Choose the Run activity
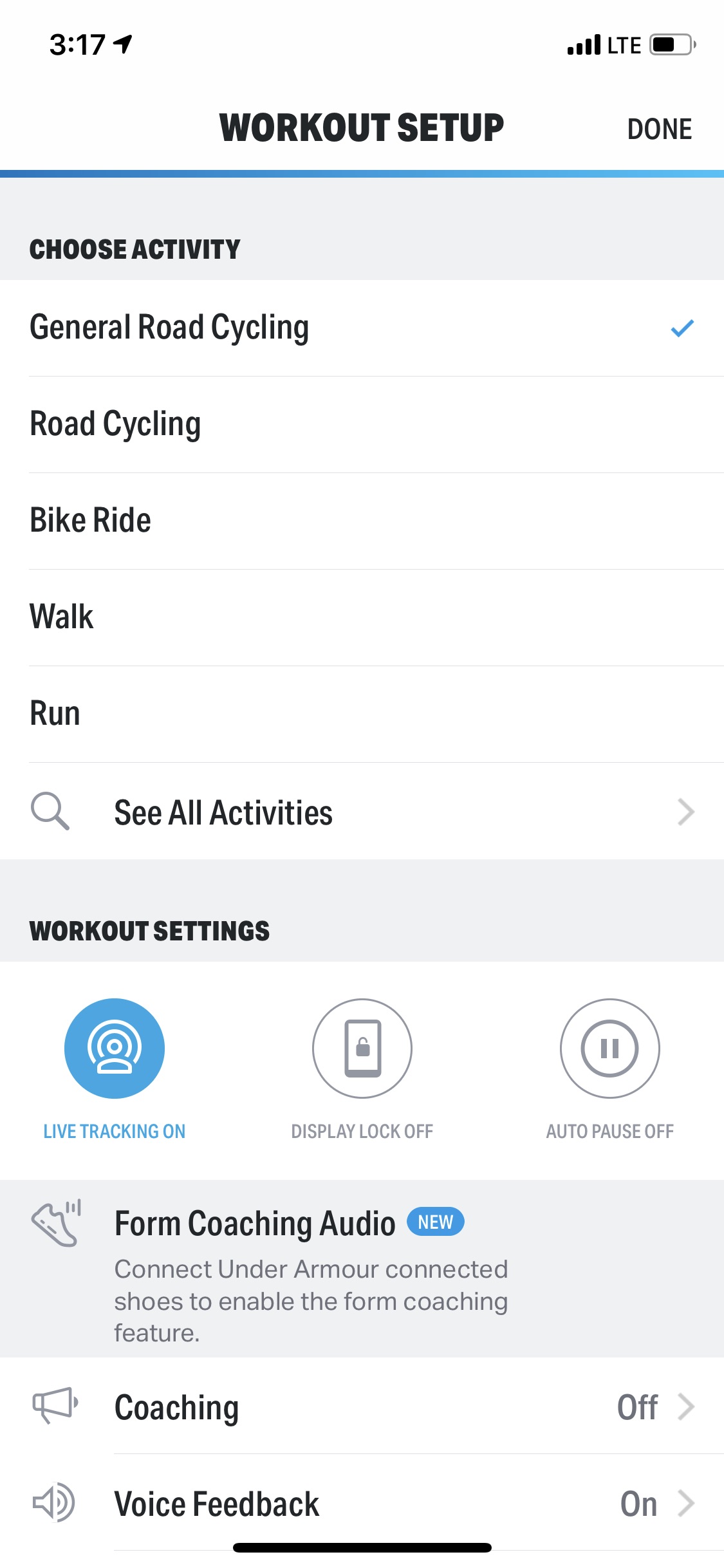Screen dimensions: 724x1568 (362, 714)
